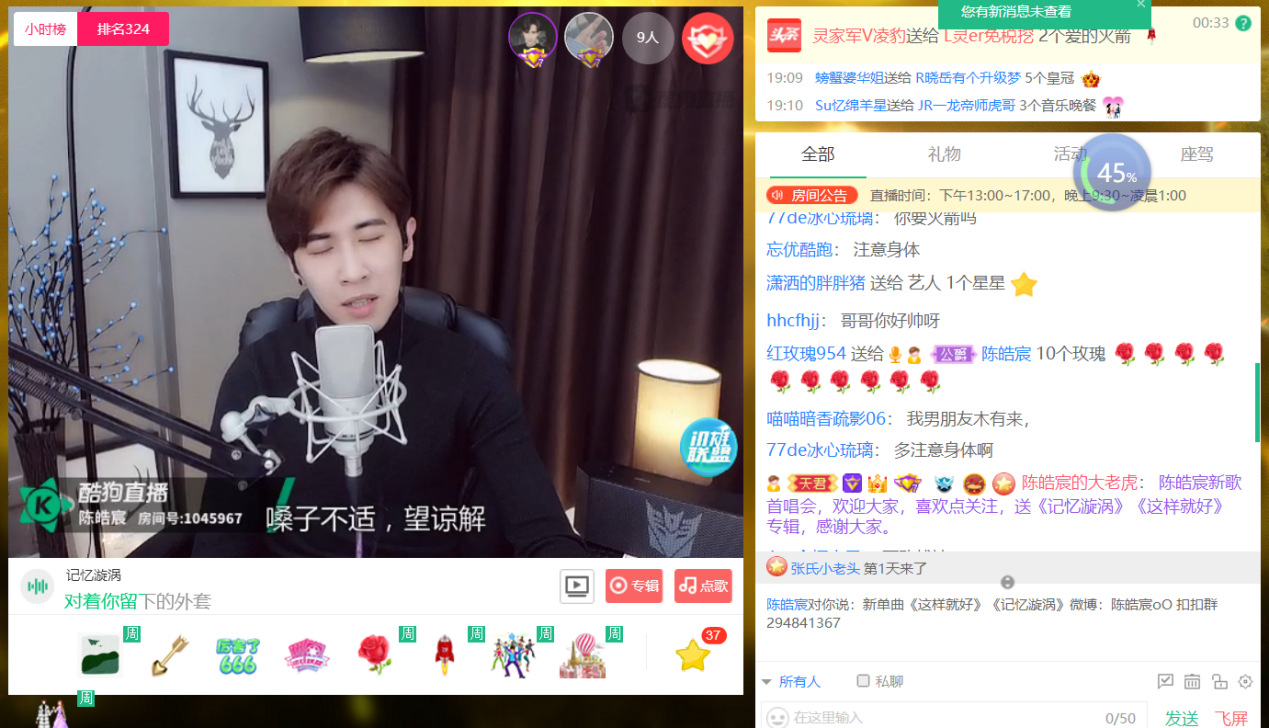This screenshot has height=728, width=1269.
Task: Tap 点歌 to request a song
Action: (x=703, y=586)
